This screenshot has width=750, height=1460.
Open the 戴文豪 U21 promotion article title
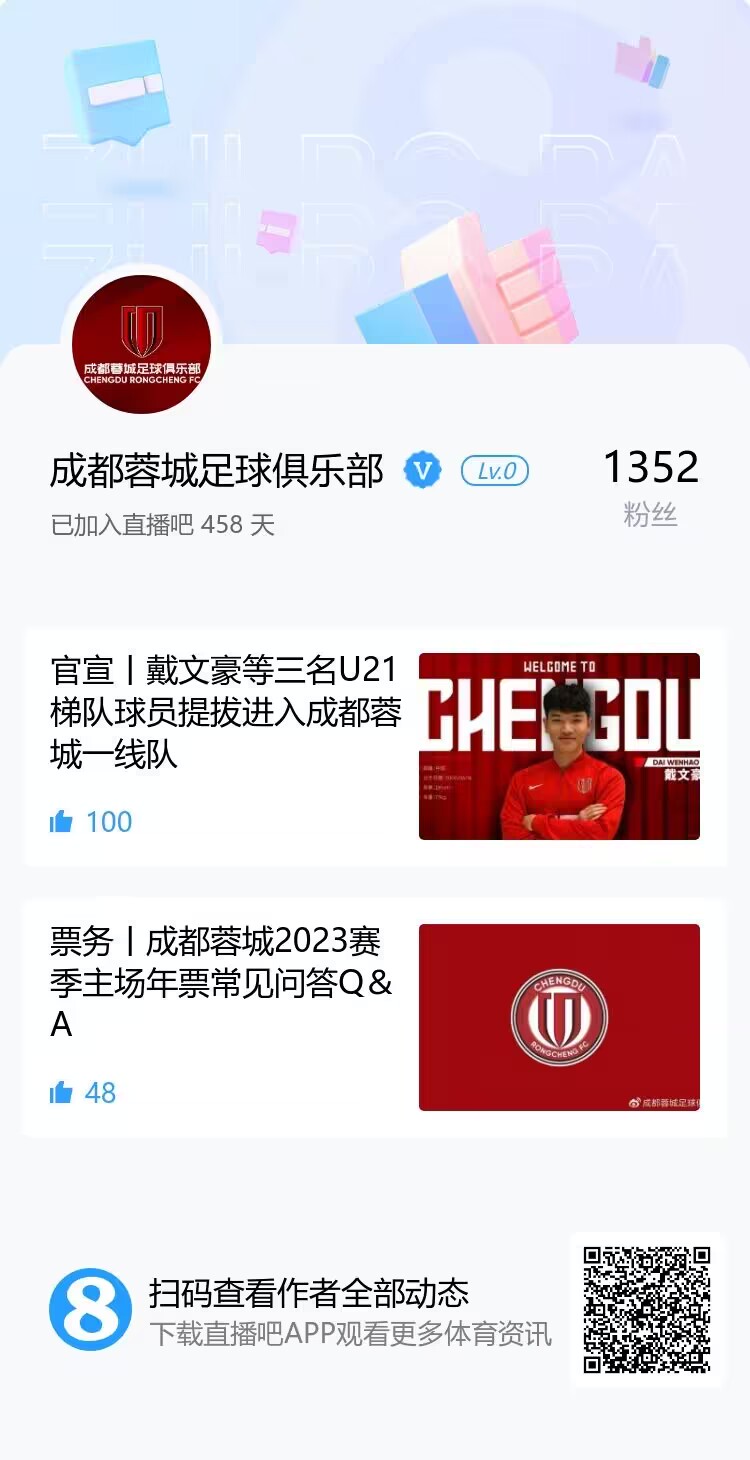[220, 707]
